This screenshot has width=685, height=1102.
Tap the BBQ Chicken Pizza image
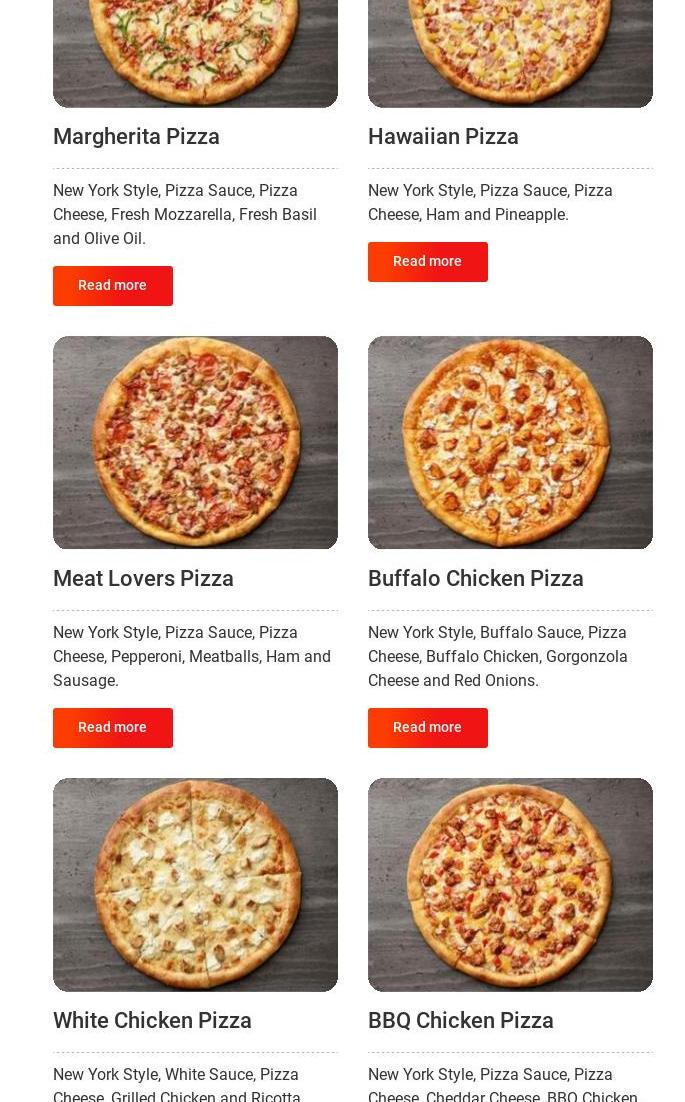pos(510,884)
